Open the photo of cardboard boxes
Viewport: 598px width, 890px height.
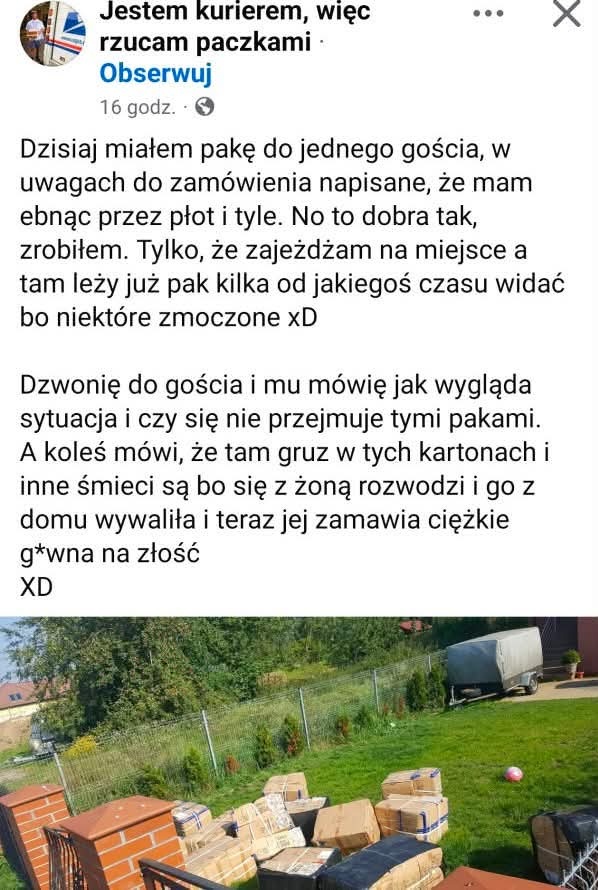click(299, 753)
